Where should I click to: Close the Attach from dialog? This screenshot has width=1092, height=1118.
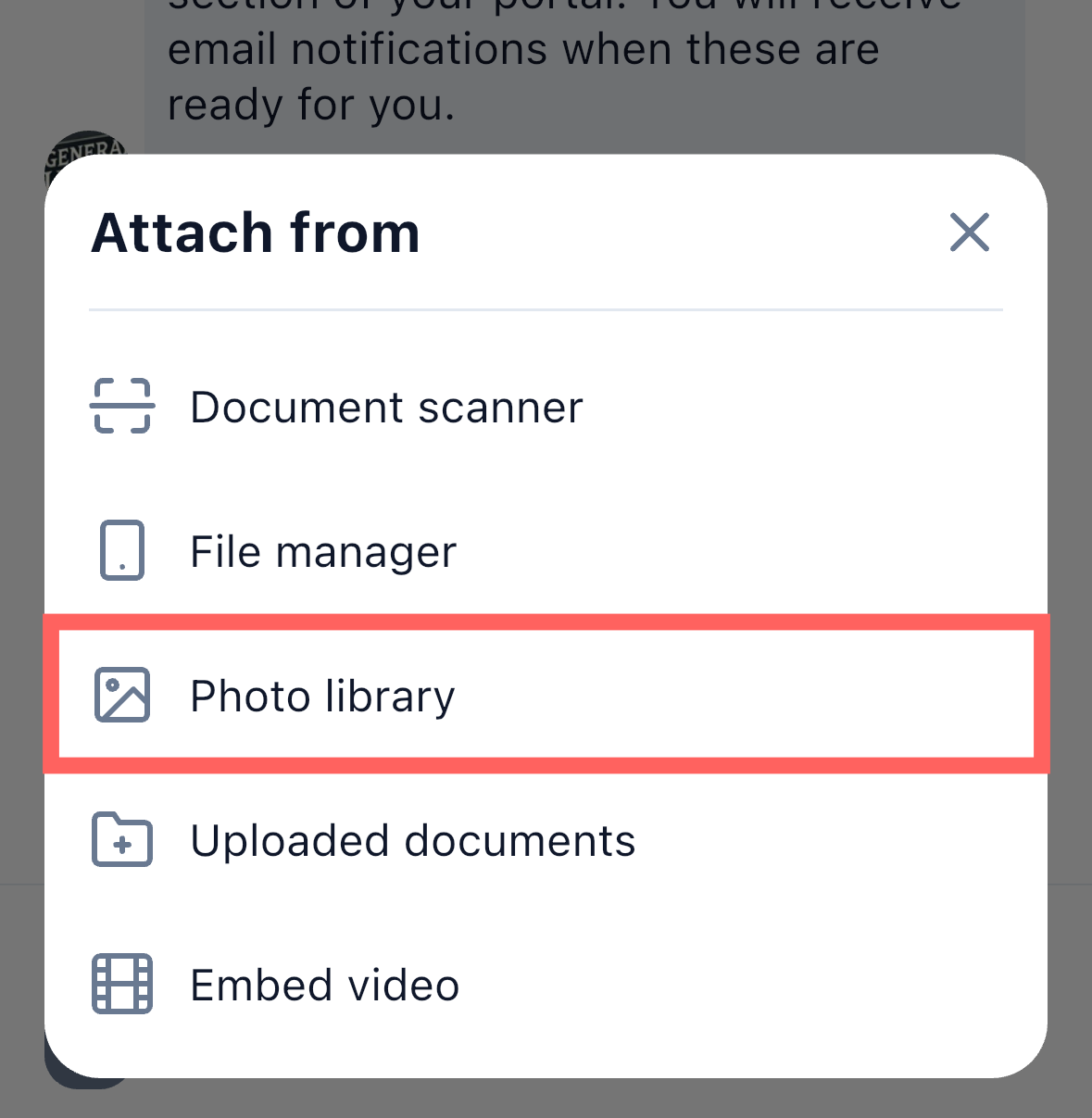969,232
